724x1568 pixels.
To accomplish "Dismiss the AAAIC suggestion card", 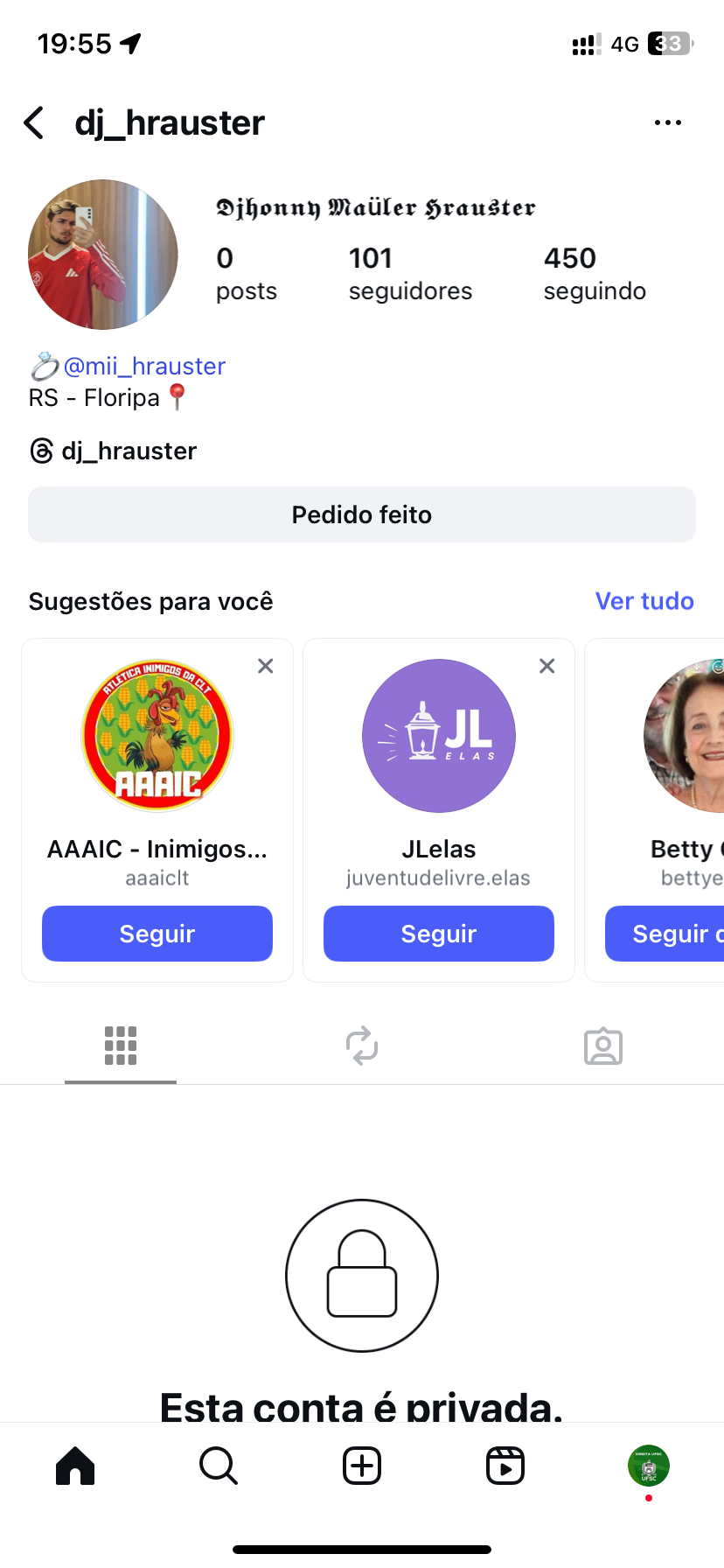I will pos(266,666).
